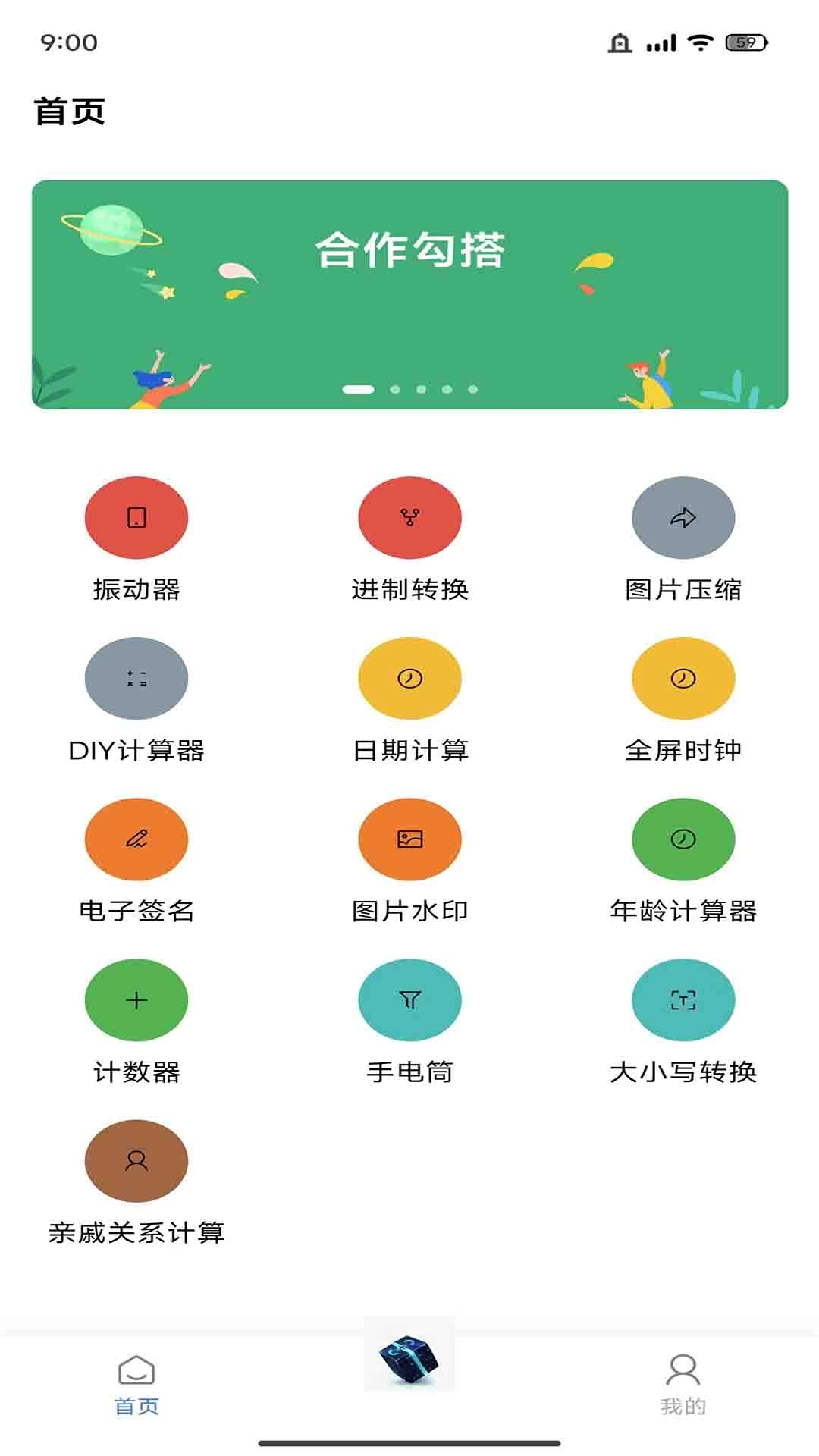Image resolution: width=819 pixels, height=1456 pixels.
Task: Open the 年龄计算器 age calculator
Action: click(683, 839)
